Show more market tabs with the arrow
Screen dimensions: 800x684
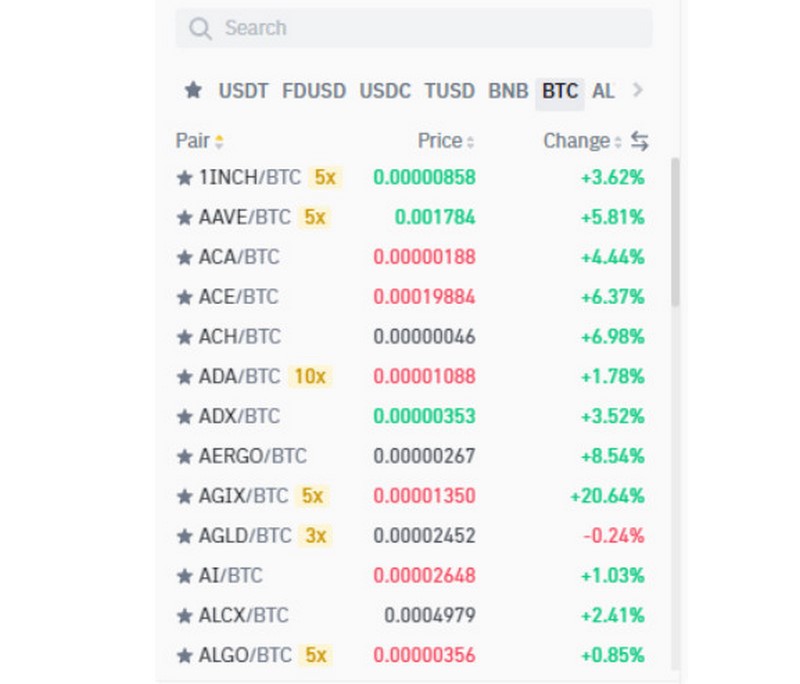(x=638, y=91)
